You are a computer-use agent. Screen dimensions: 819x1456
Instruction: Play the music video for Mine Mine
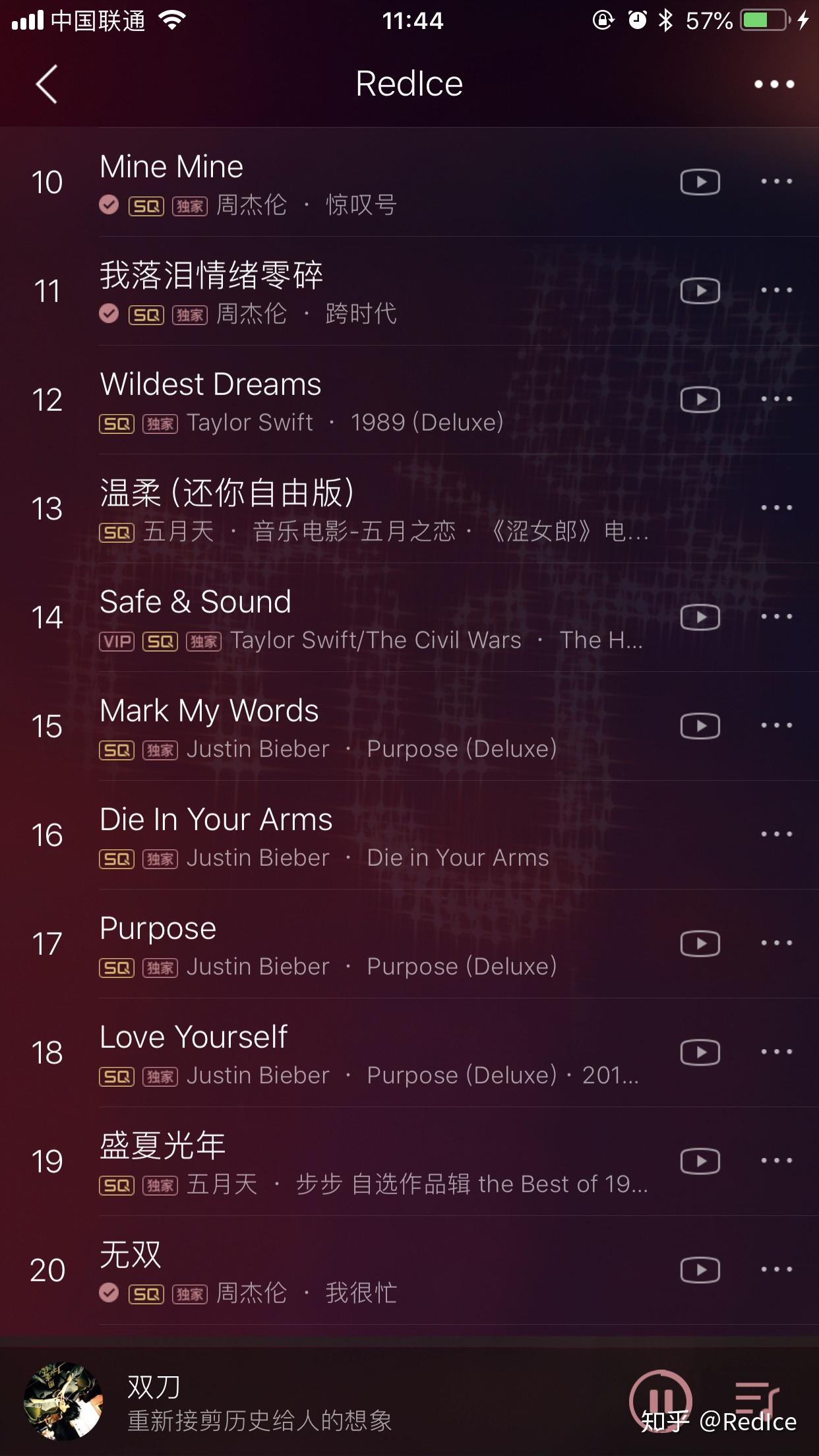700,183
